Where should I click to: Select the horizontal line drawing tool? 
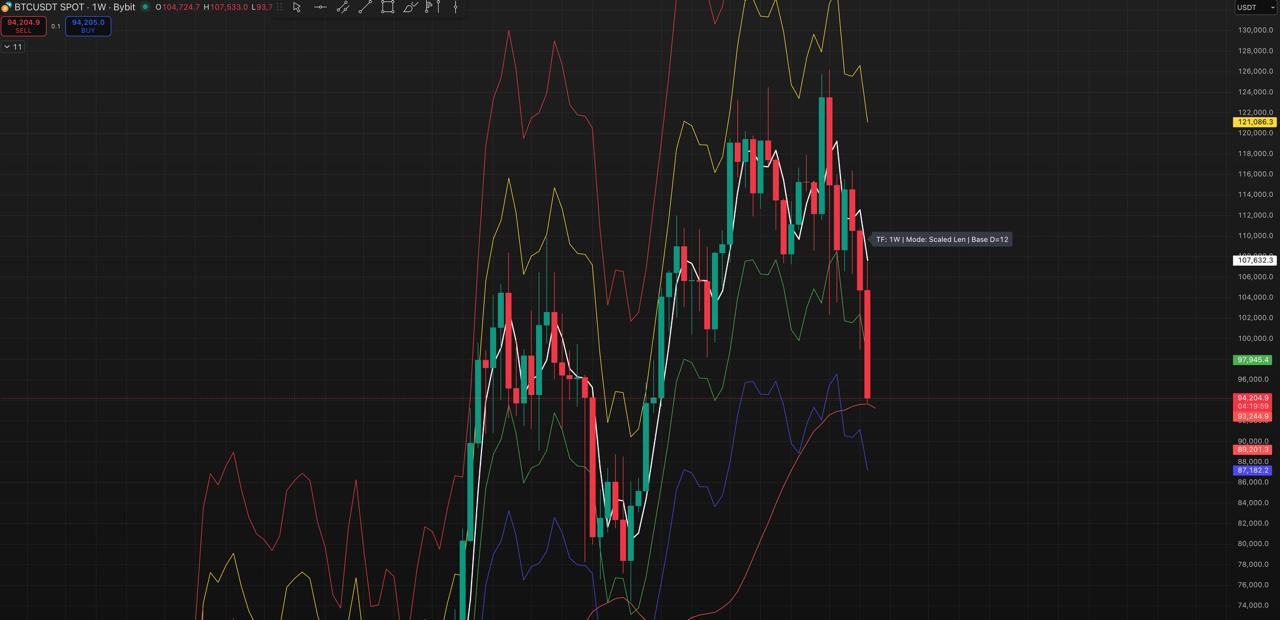[320, 7]
